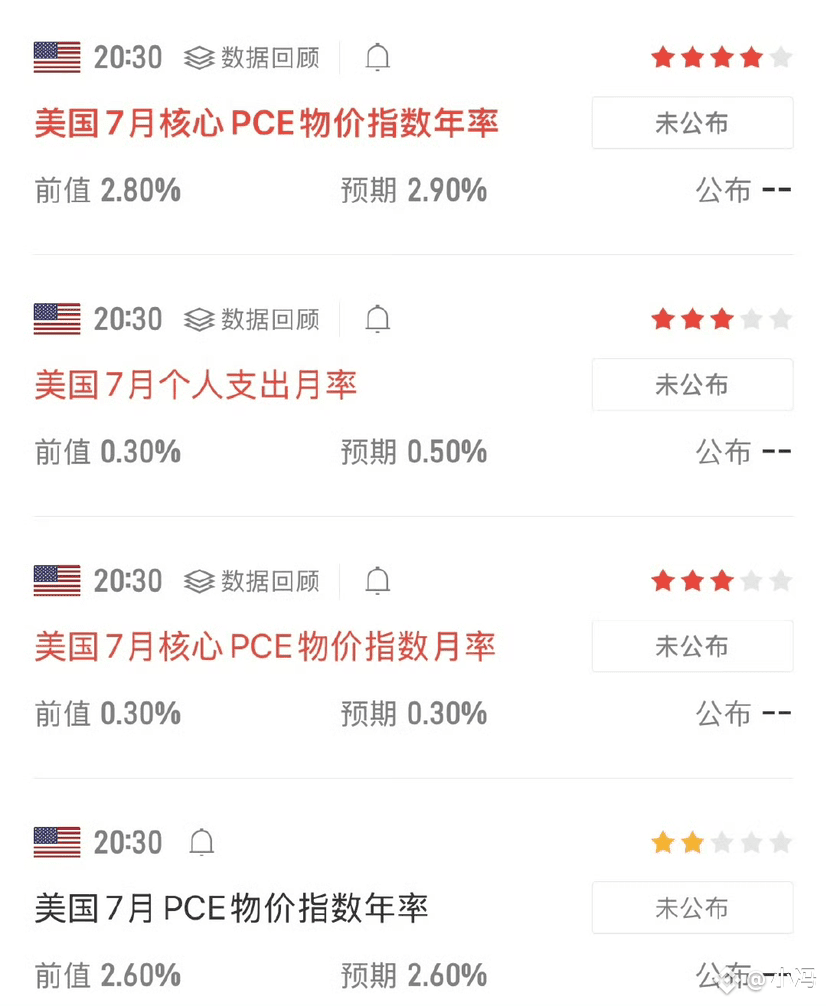
Task: Click the US flag on the third event row
Action: point(56,581)
